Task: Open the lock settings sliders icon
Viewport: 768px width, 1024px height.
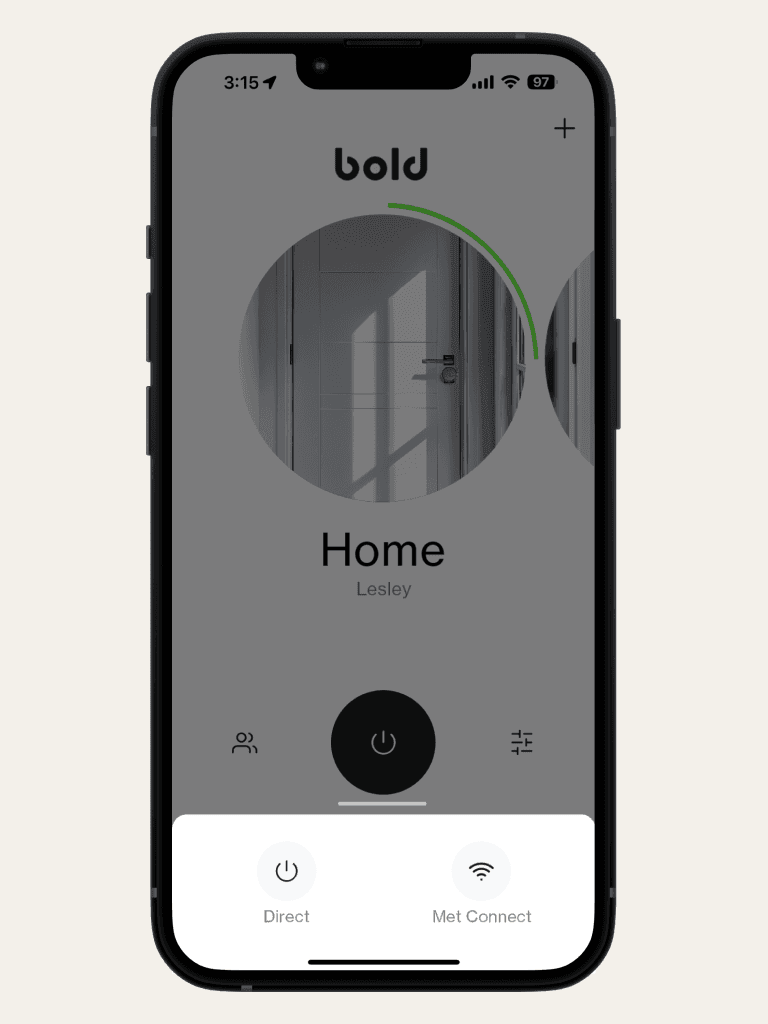Action: tap(522, 742)
